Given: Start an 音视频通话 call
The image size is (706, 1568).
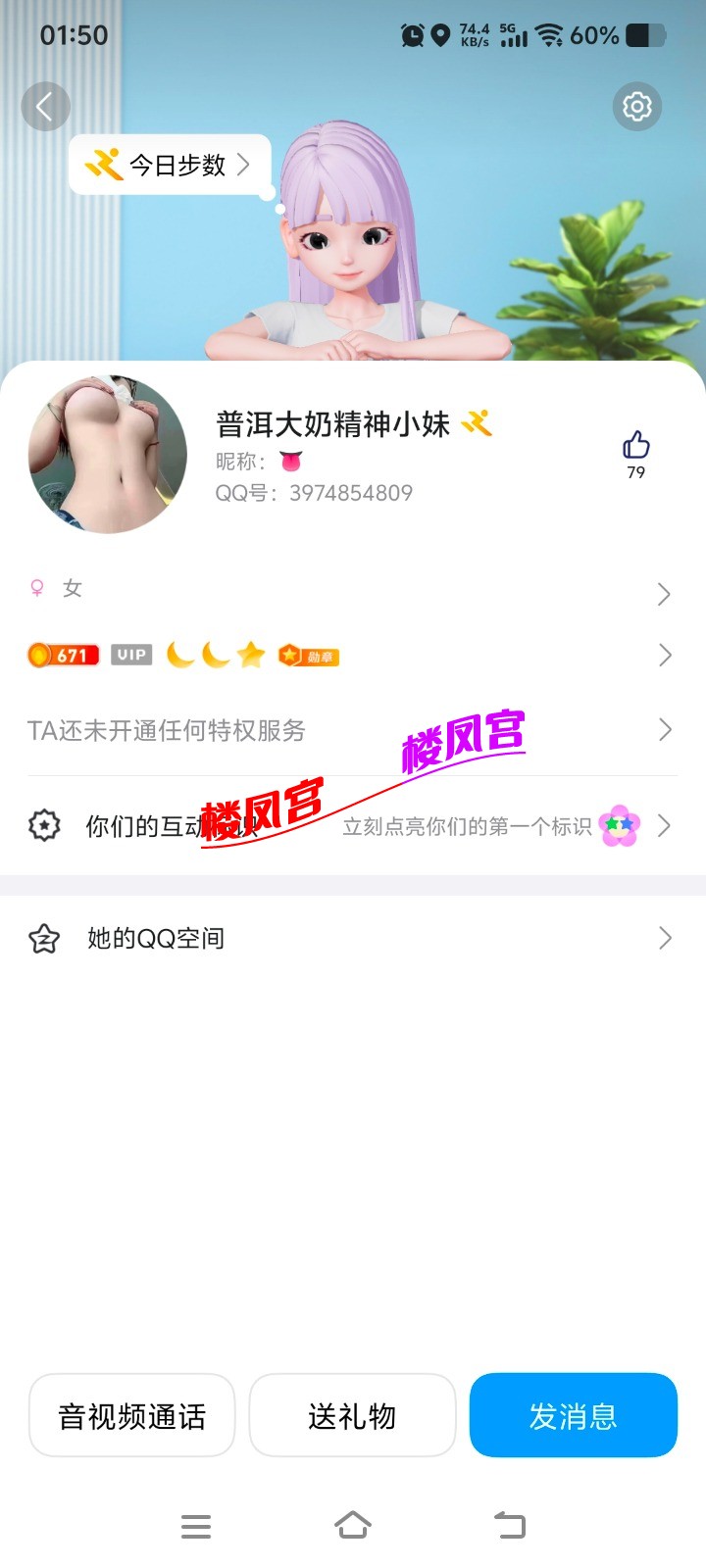Looking at the screenshot, I should [x=132, y=1416].
